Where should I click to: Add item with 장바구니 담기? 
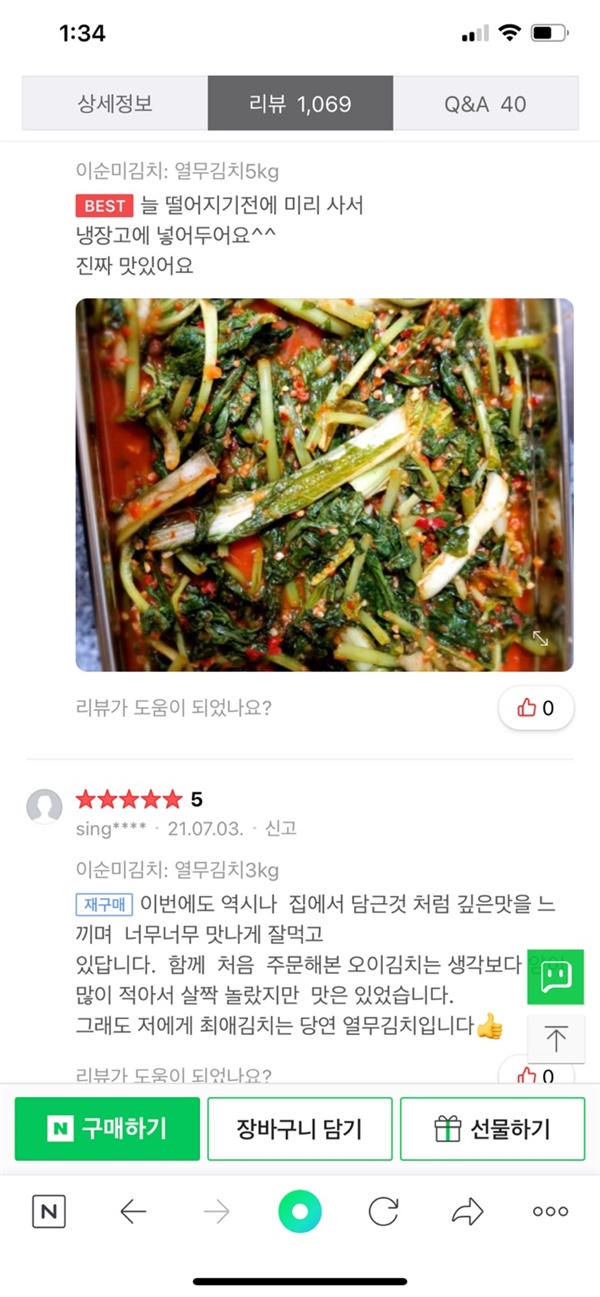(x=300, y=1129)
